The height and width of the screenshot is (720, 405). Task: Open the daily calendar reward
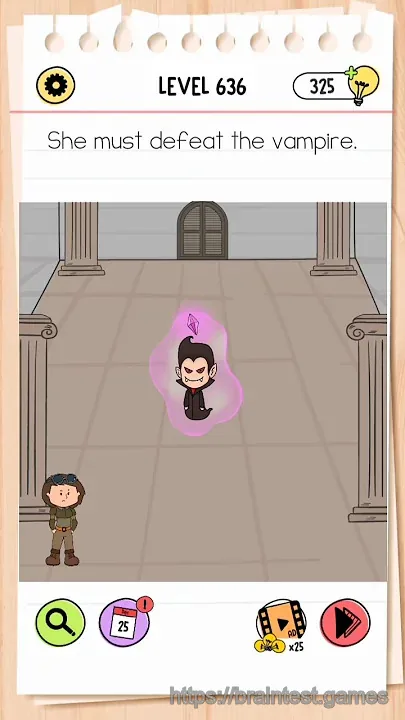pyautogui.click(x=125, y=621)
